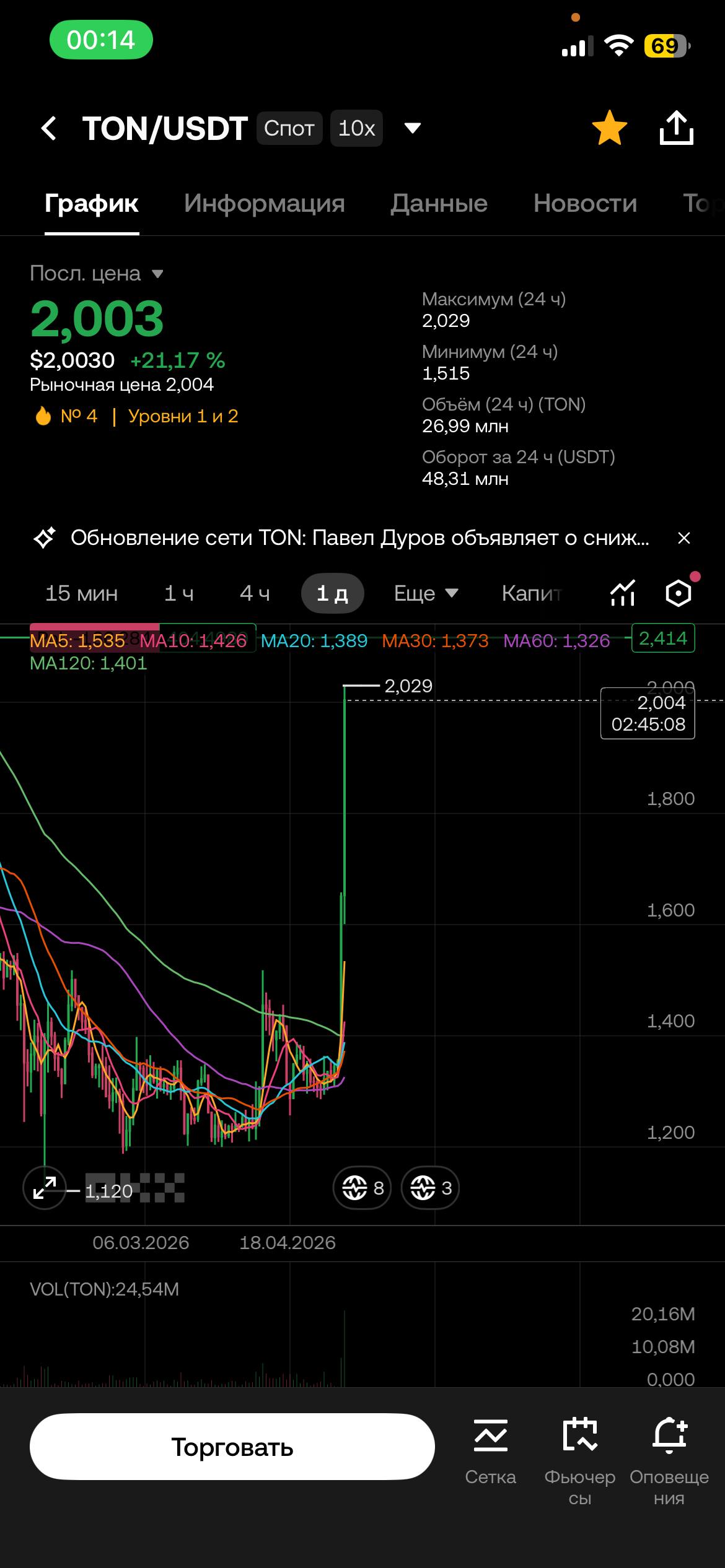The image size is (725, 1568).
Task: Expand the Еще intervals dropdown
Action: 426,593
